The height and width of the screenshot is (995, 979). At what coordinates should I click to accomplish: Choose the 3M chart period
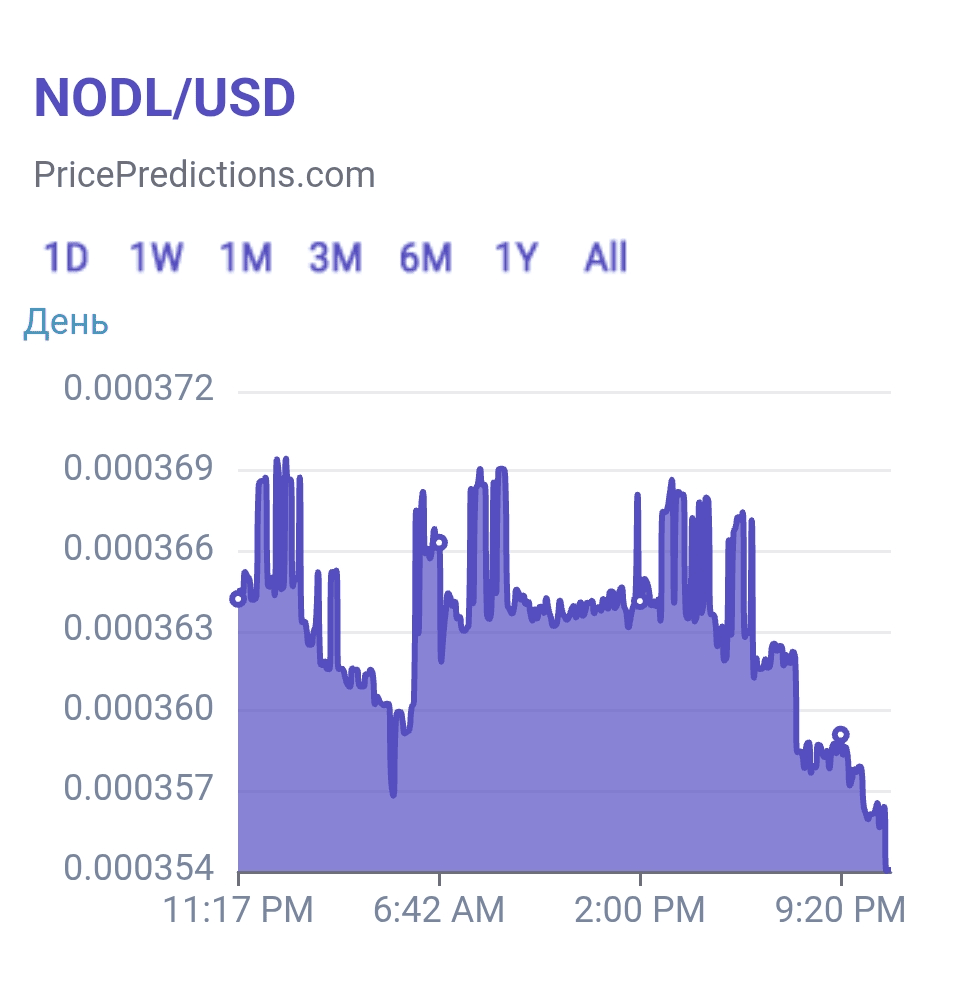point(335,258)
